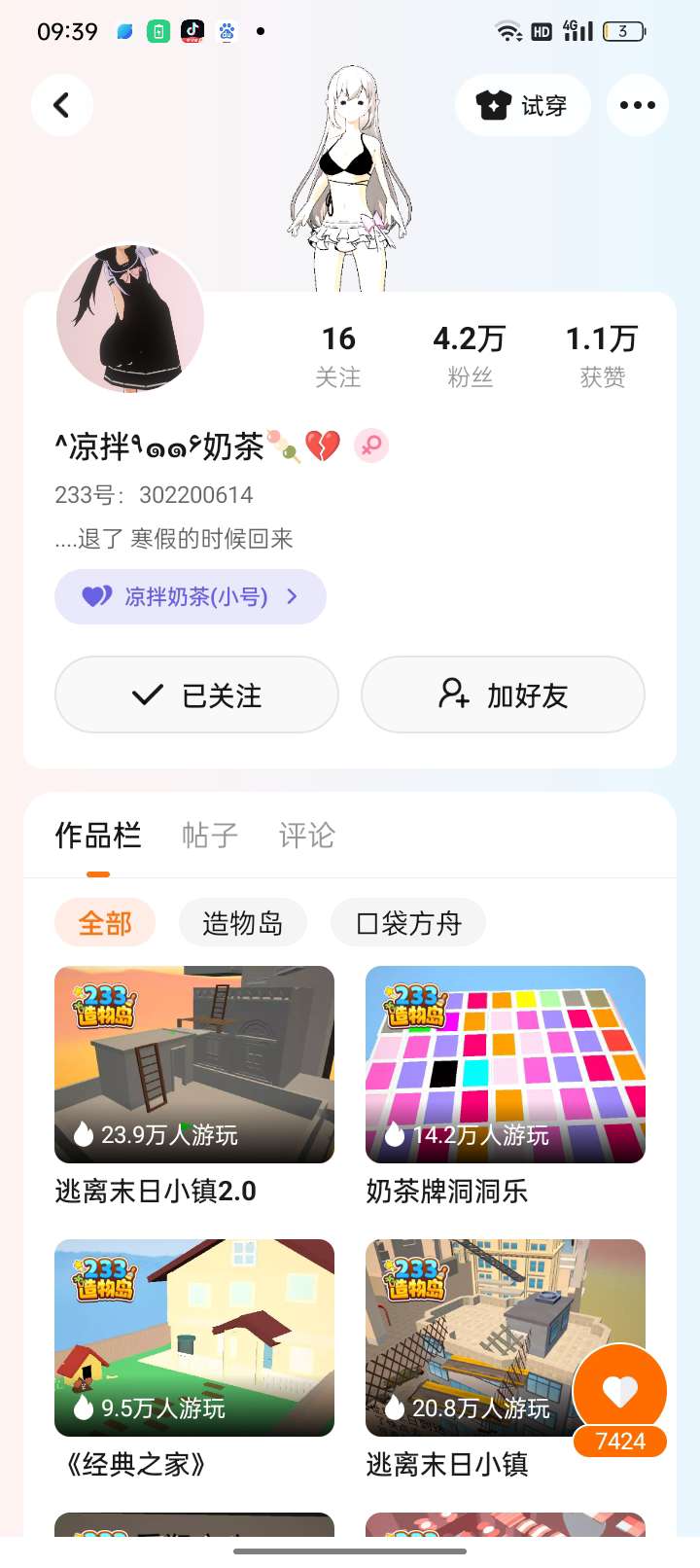The width and height of the screenshot is (700, 1568).
Task: Filter by 造物岛
Action: tap(243, 923)
